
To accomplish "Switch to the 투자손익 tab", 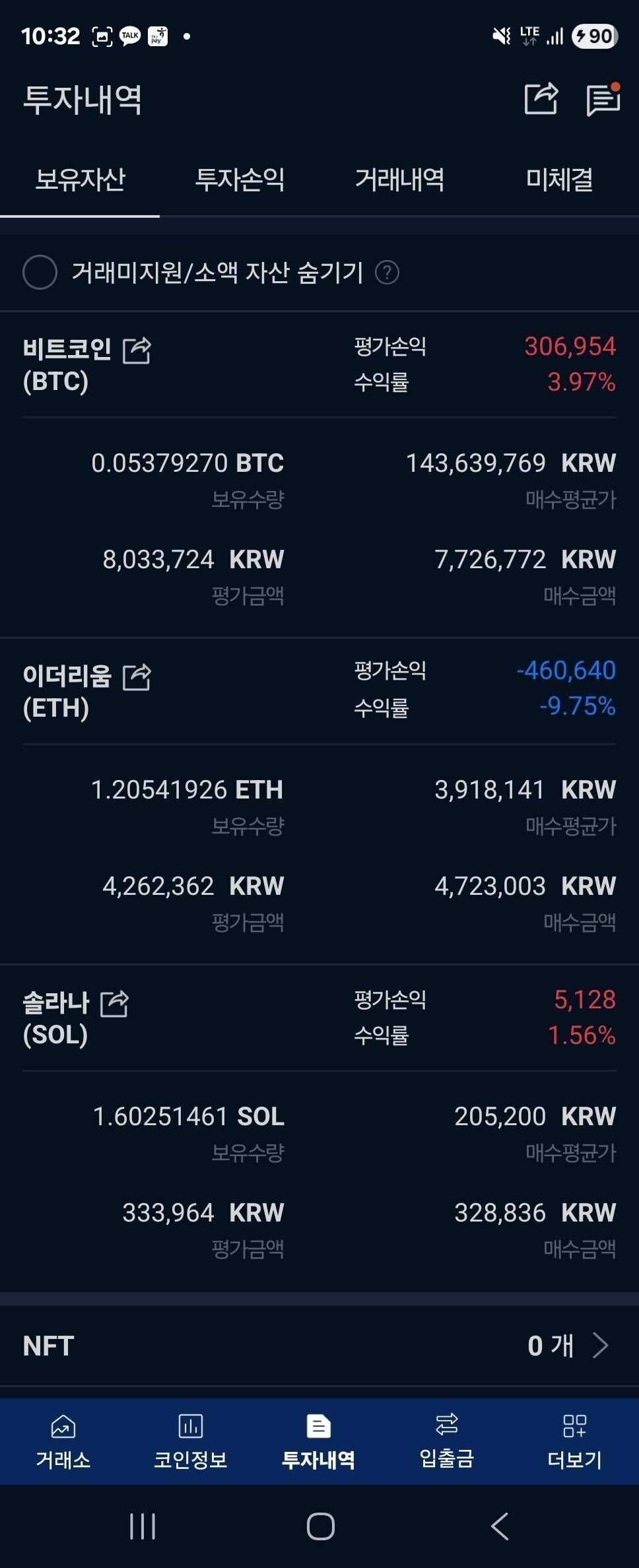I will tap(240, 180).
